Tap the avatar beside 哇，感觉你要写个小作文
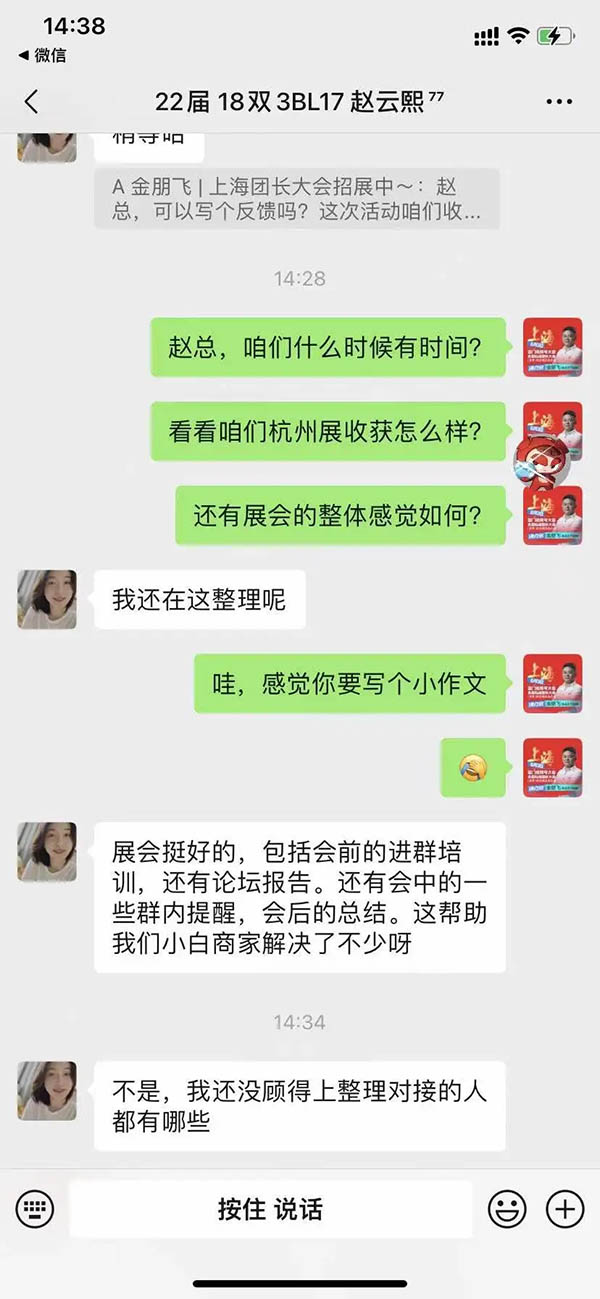 click(x=552, y=683)
